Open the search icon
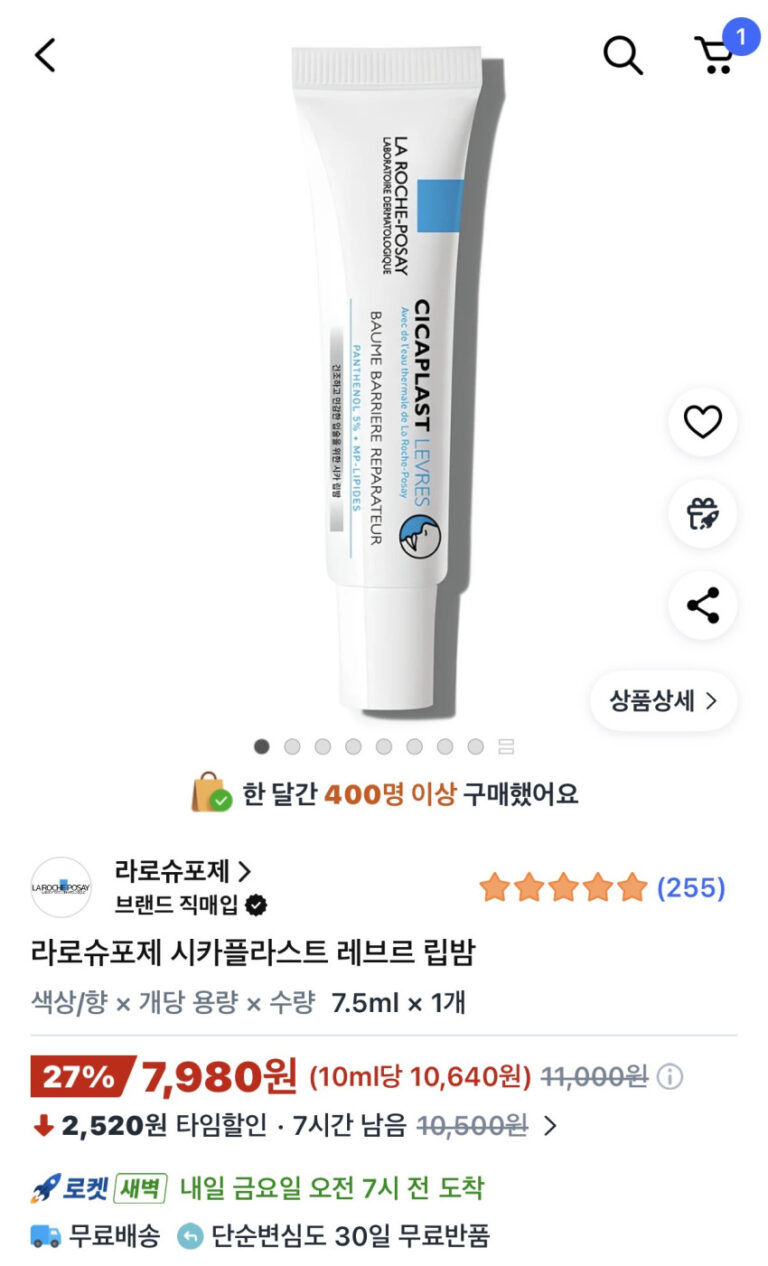768x1266 pixels. tap(622, 55)
